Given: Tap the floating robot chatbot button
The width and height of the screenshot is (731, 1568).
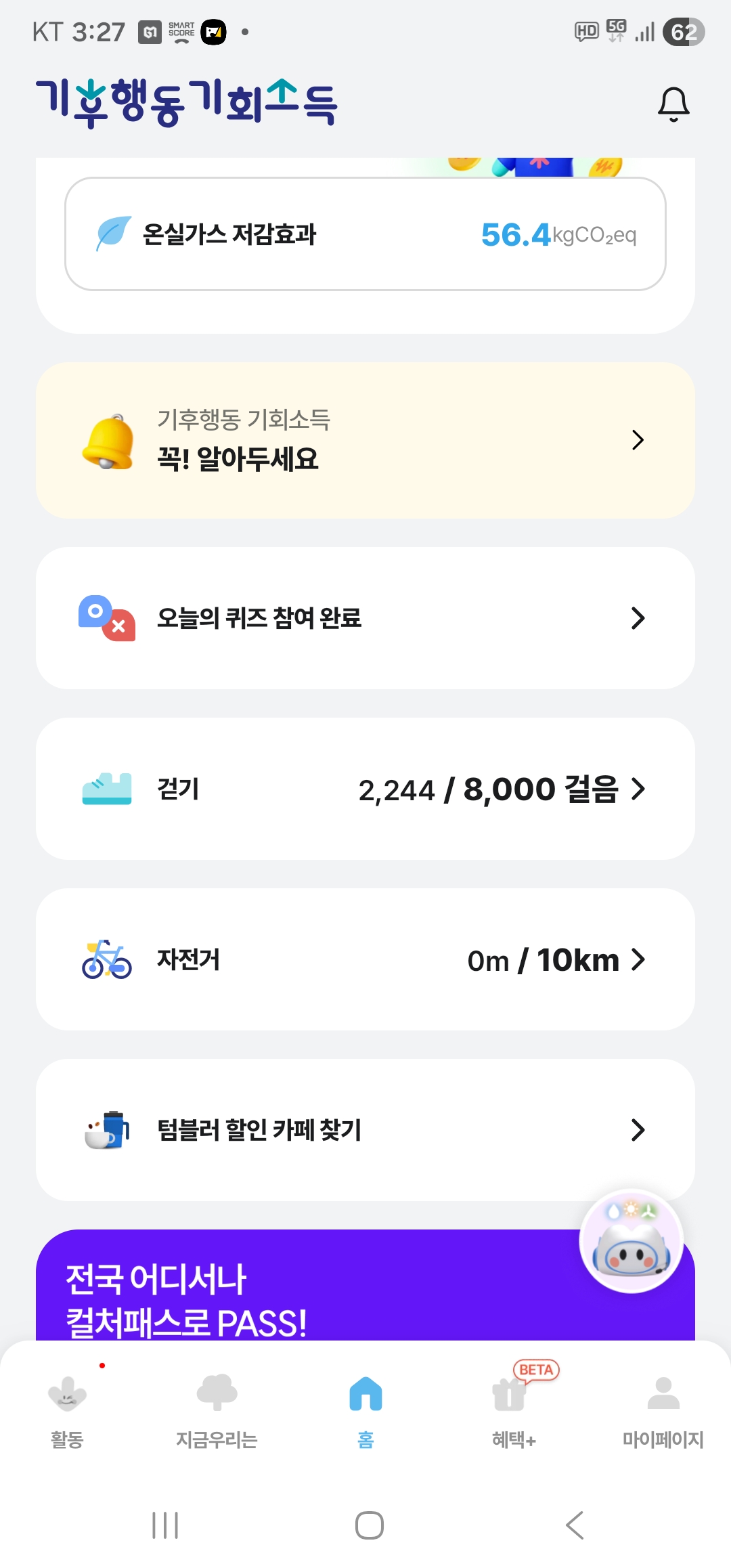Looking at the screenshot, I should [x=631, y=1242].
